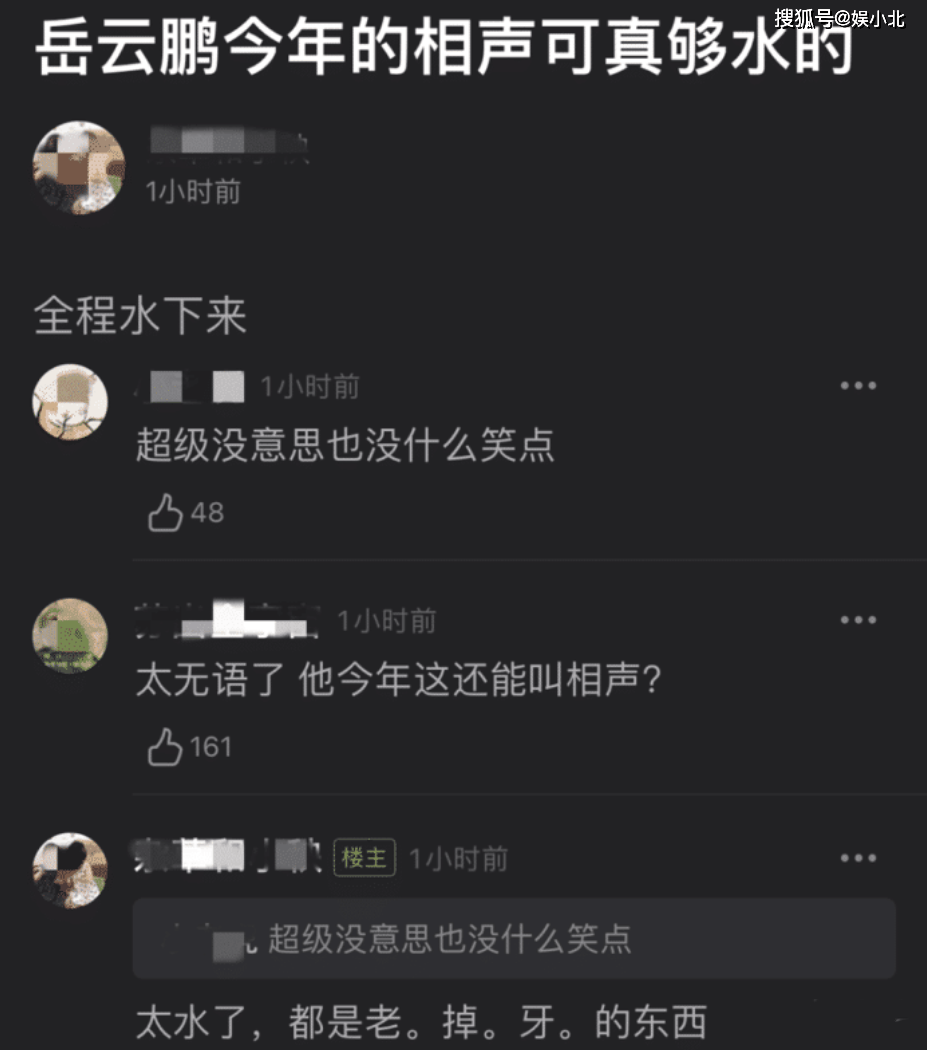The width and height of the screenshot is (927, 1050).
Task: Open more options for the "太无语了" comment
Action: [858, 621]
